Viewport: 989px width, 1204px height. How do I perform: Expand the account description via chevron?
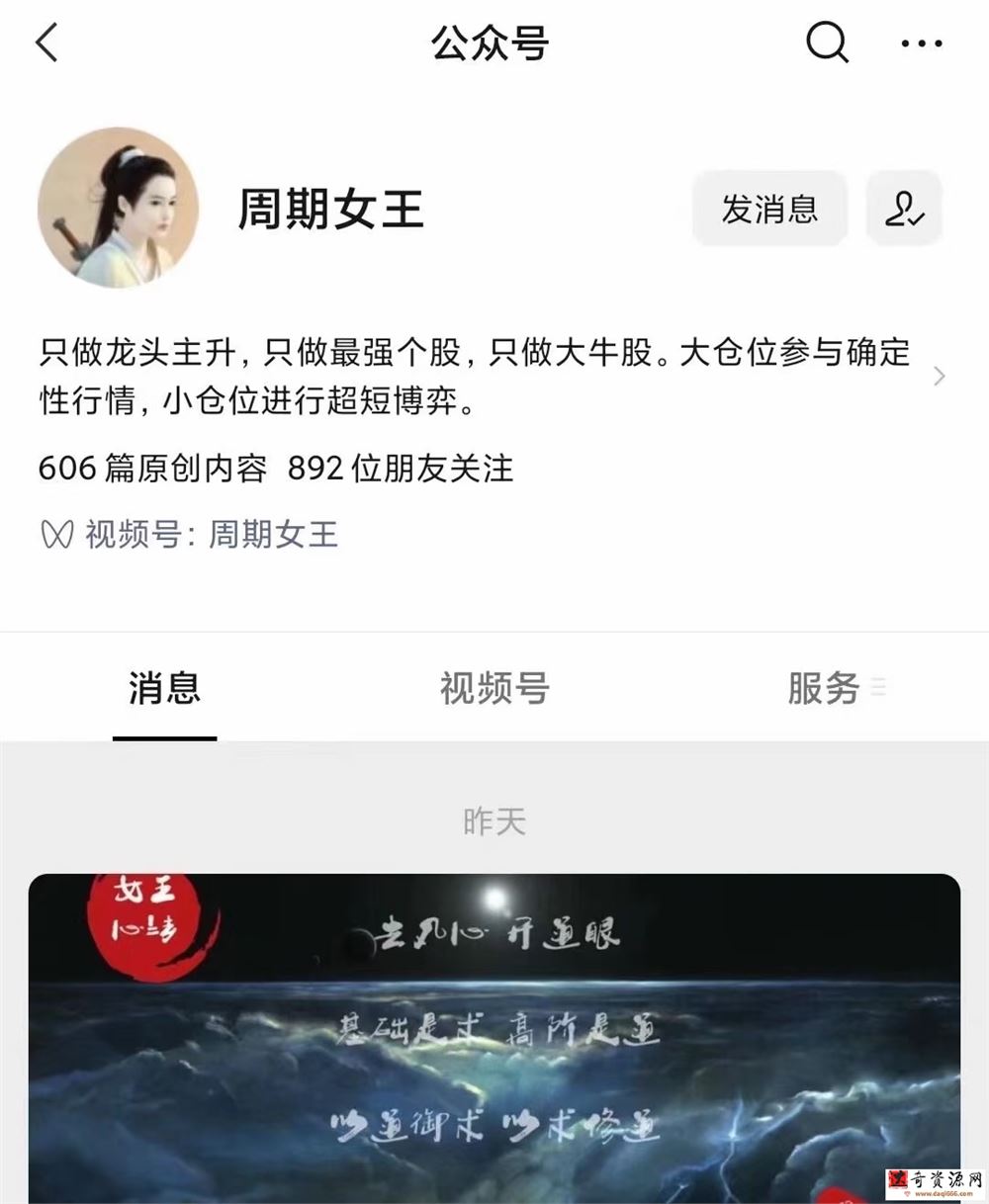click(x=939, y=377)
